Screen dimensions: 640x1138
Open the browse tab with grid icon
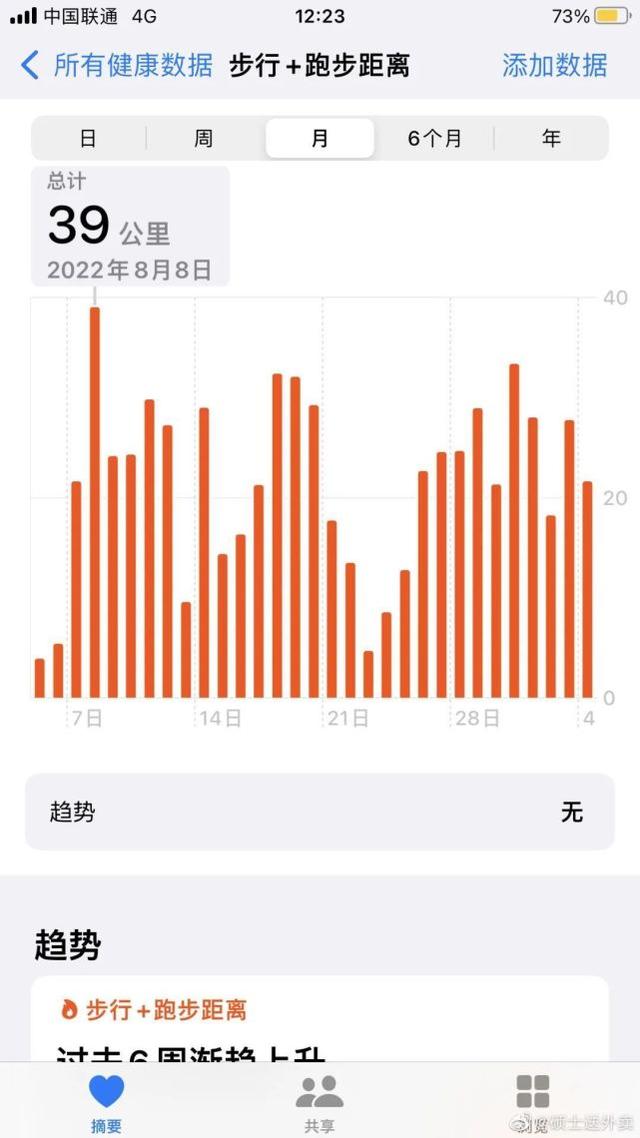pyautogui.click(x=533, y=1102)
